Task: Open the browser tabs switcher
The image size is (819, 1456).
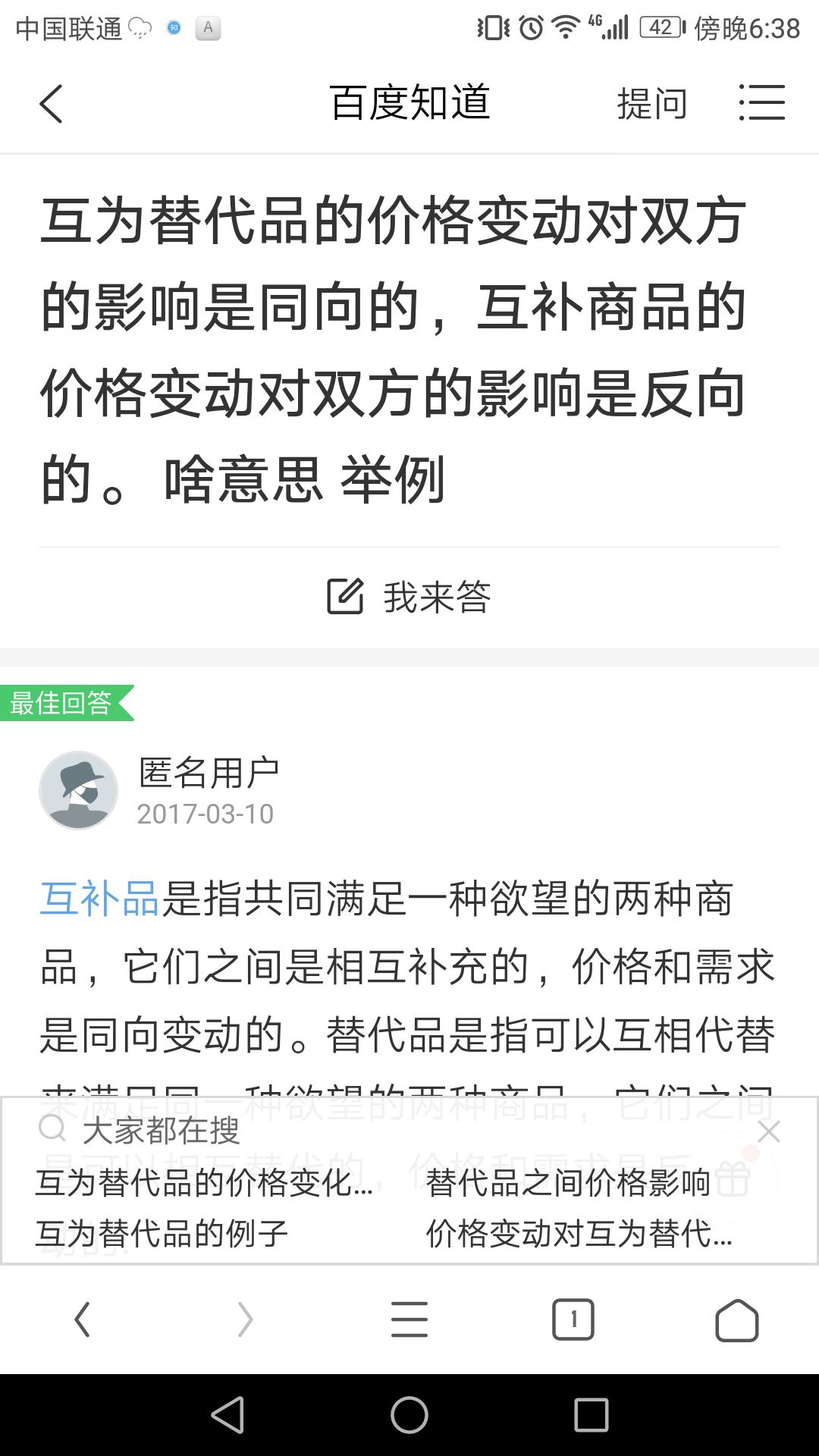Action: [573, 1319]
